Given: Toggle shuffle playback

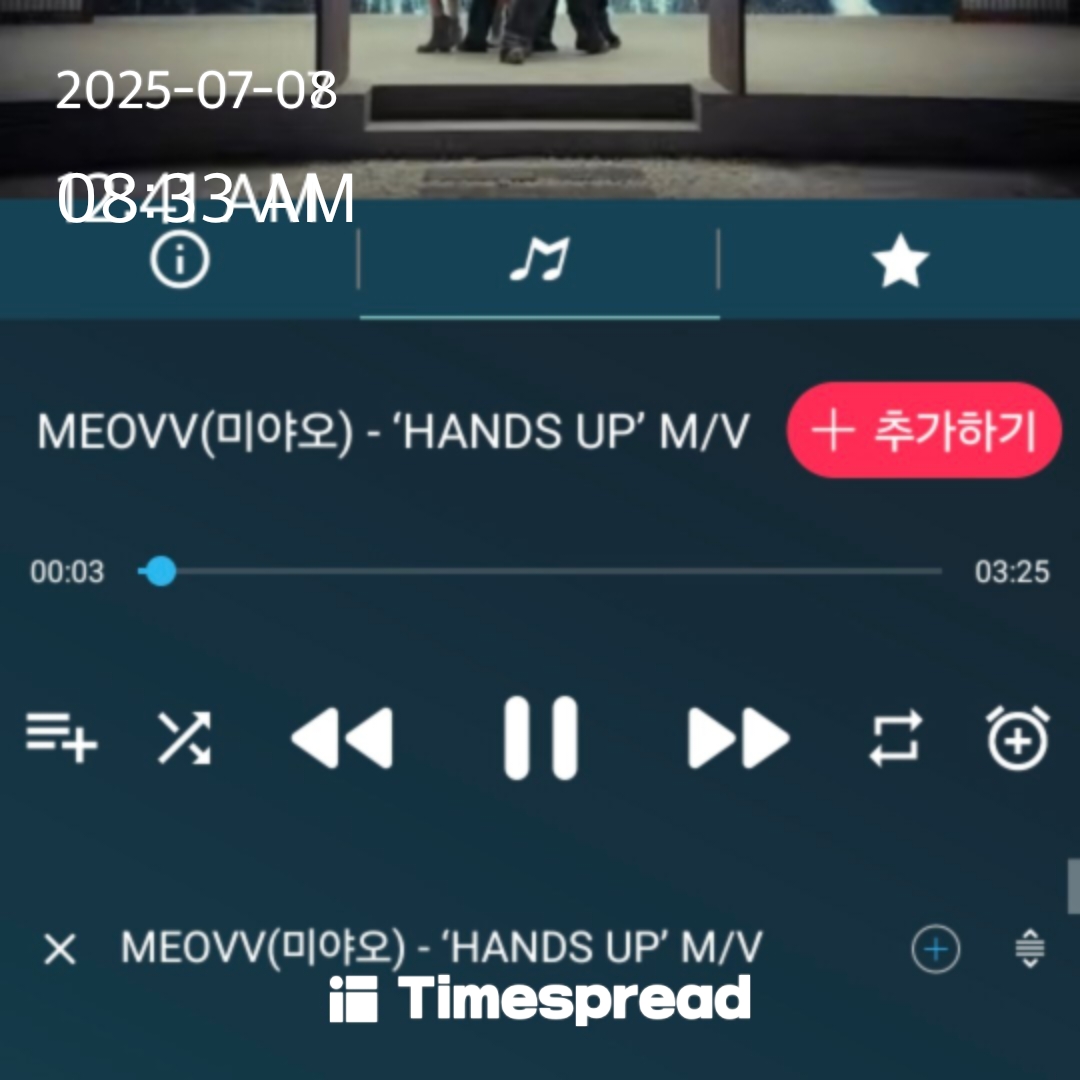Looking at the screenshot, I should click(x=185, y=739).
